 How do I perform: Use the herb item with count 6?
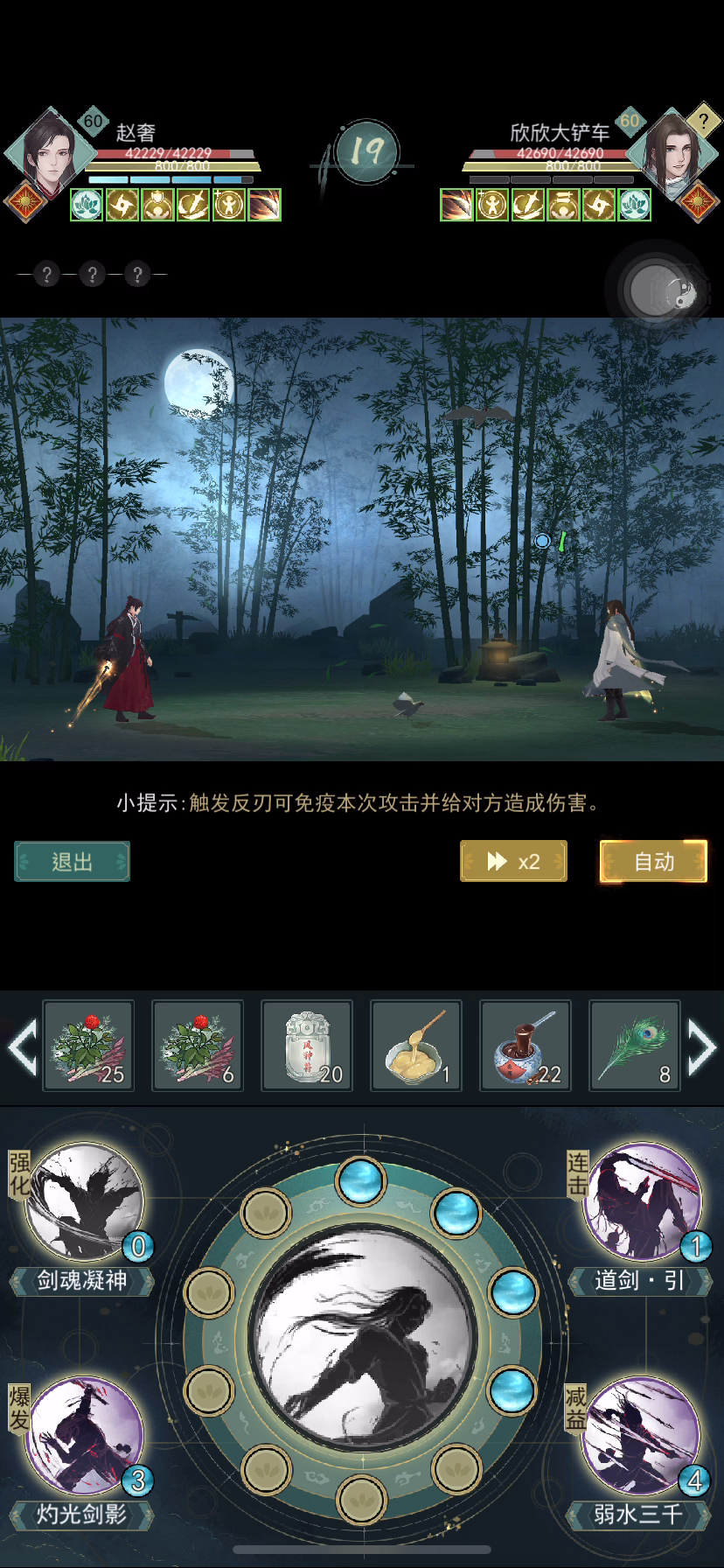(198, 1046)
